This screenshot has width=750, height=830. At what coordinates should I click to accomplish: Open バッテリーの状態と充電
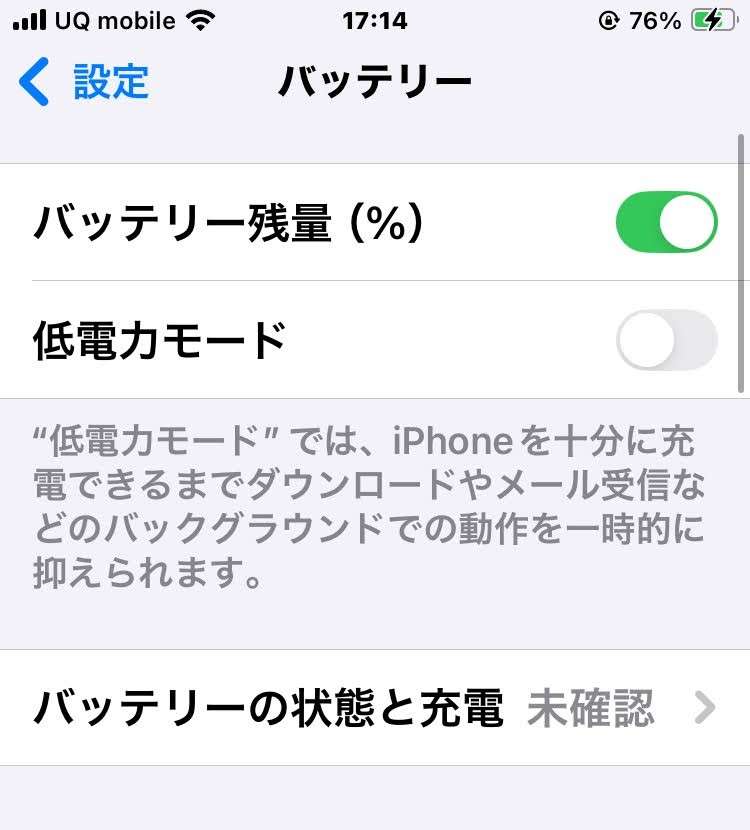coord(374,708)
